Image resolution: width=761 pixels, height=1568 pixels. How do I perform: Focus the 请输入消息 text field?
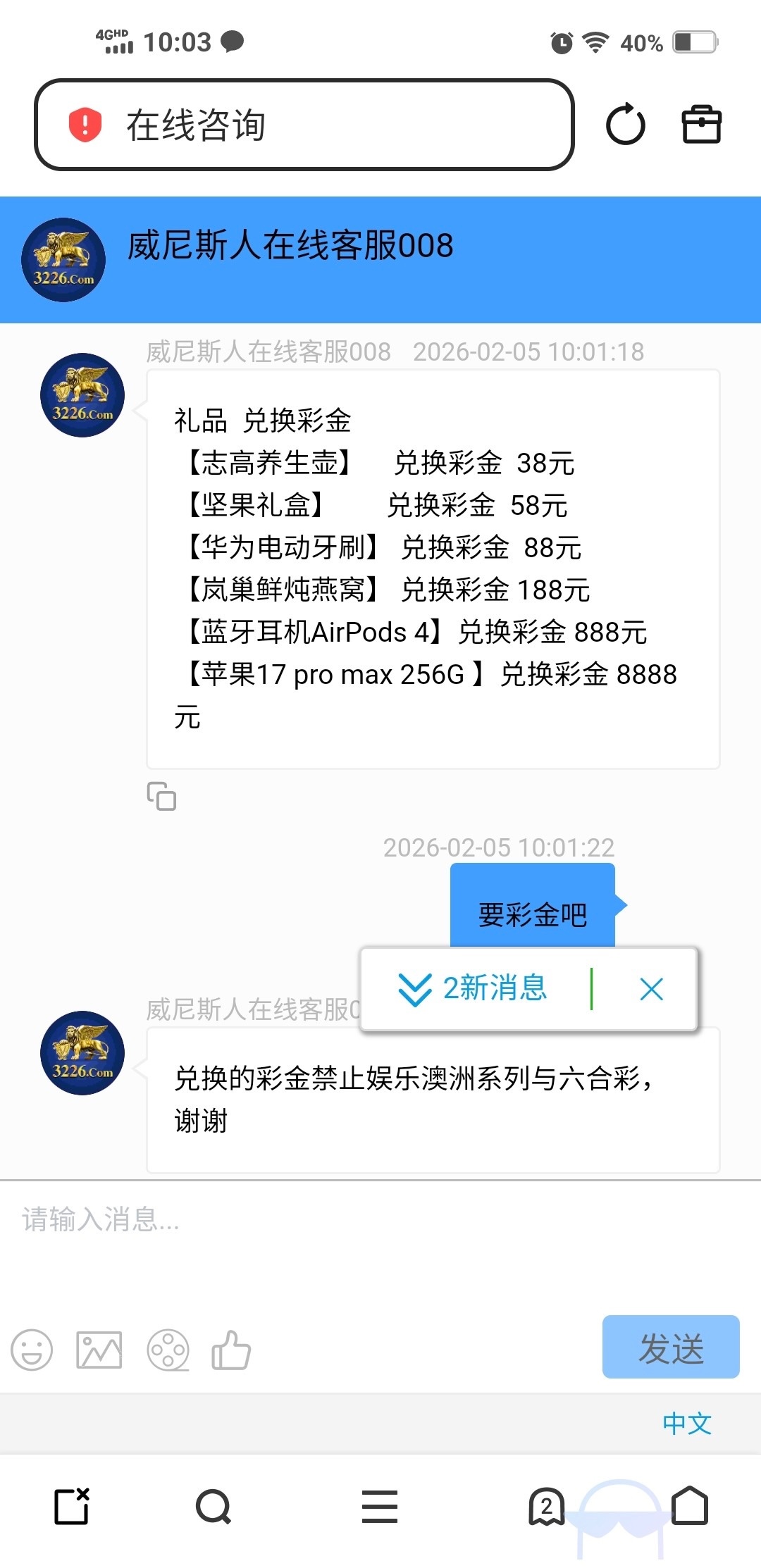click(380, 1240)
